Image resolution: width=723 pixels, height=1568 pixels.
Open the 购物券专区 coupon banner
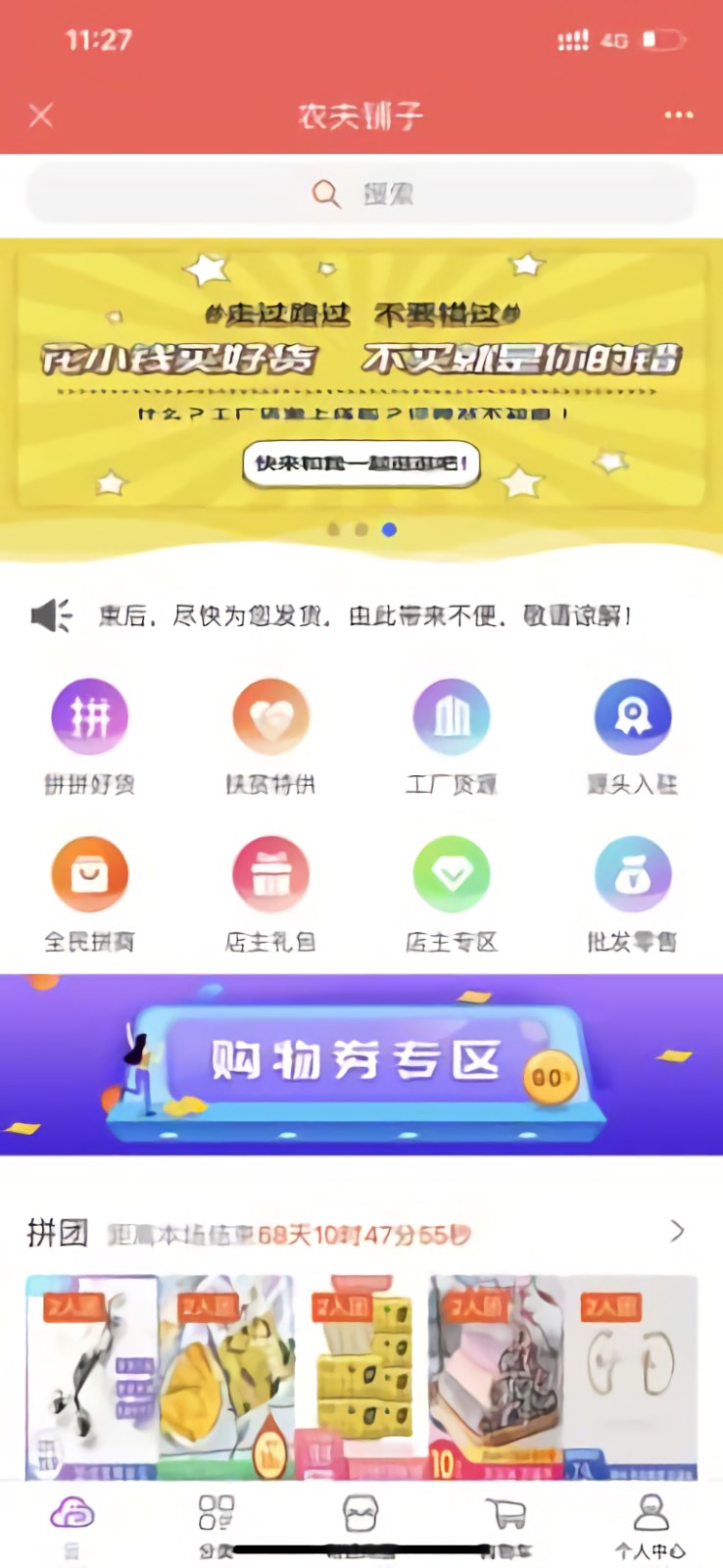361,1063
